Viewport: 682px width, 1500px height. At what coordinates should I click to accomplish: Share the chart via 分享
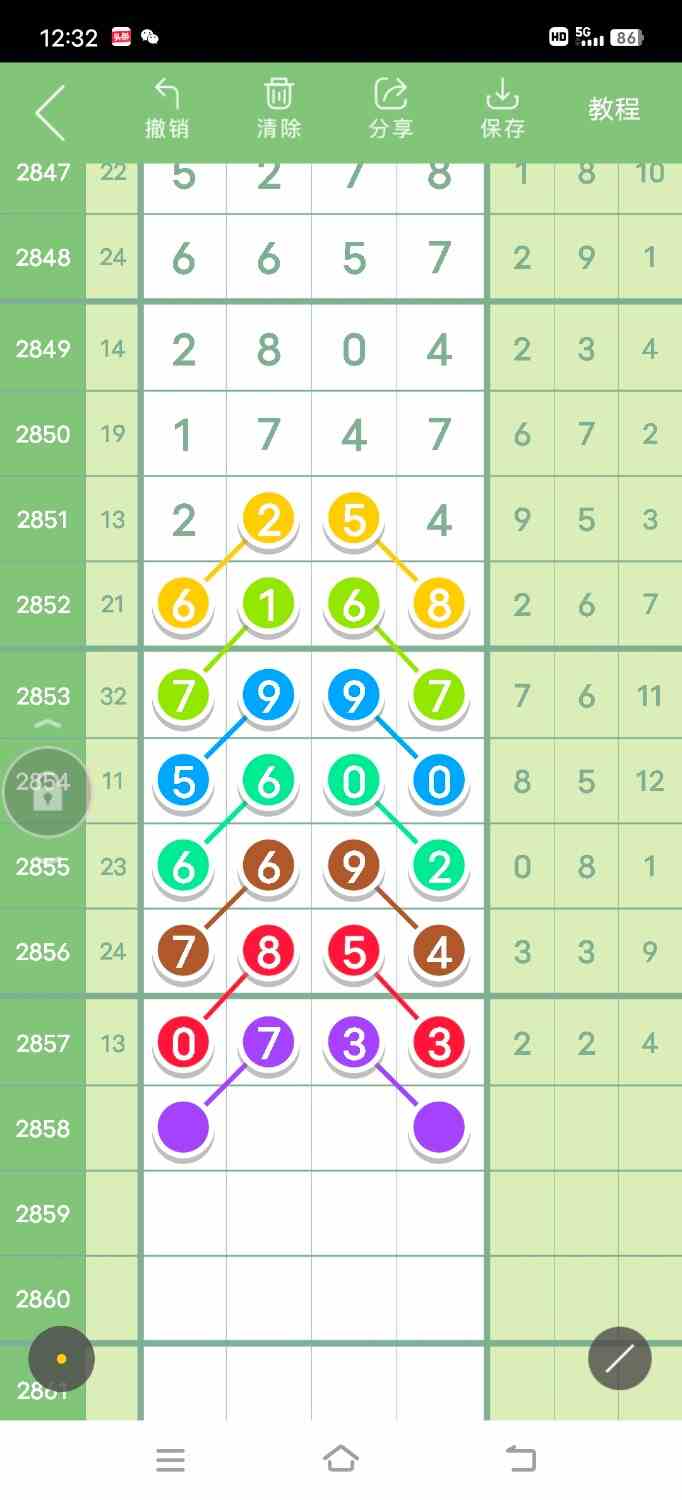tap(390, 110)
